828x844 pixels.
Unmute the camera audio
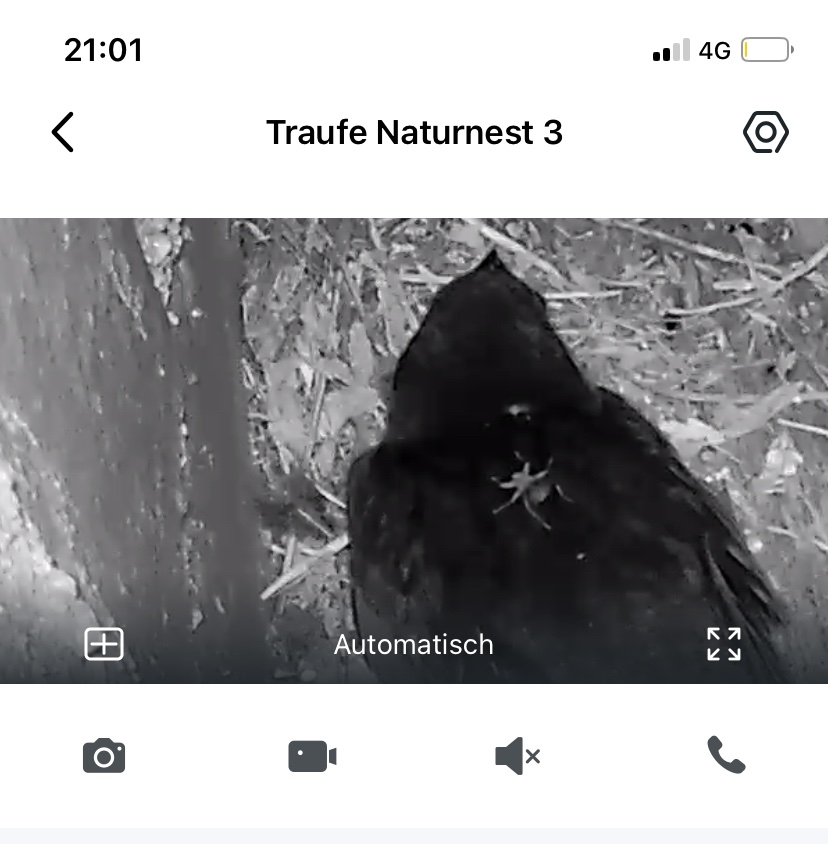coord(517,756)
